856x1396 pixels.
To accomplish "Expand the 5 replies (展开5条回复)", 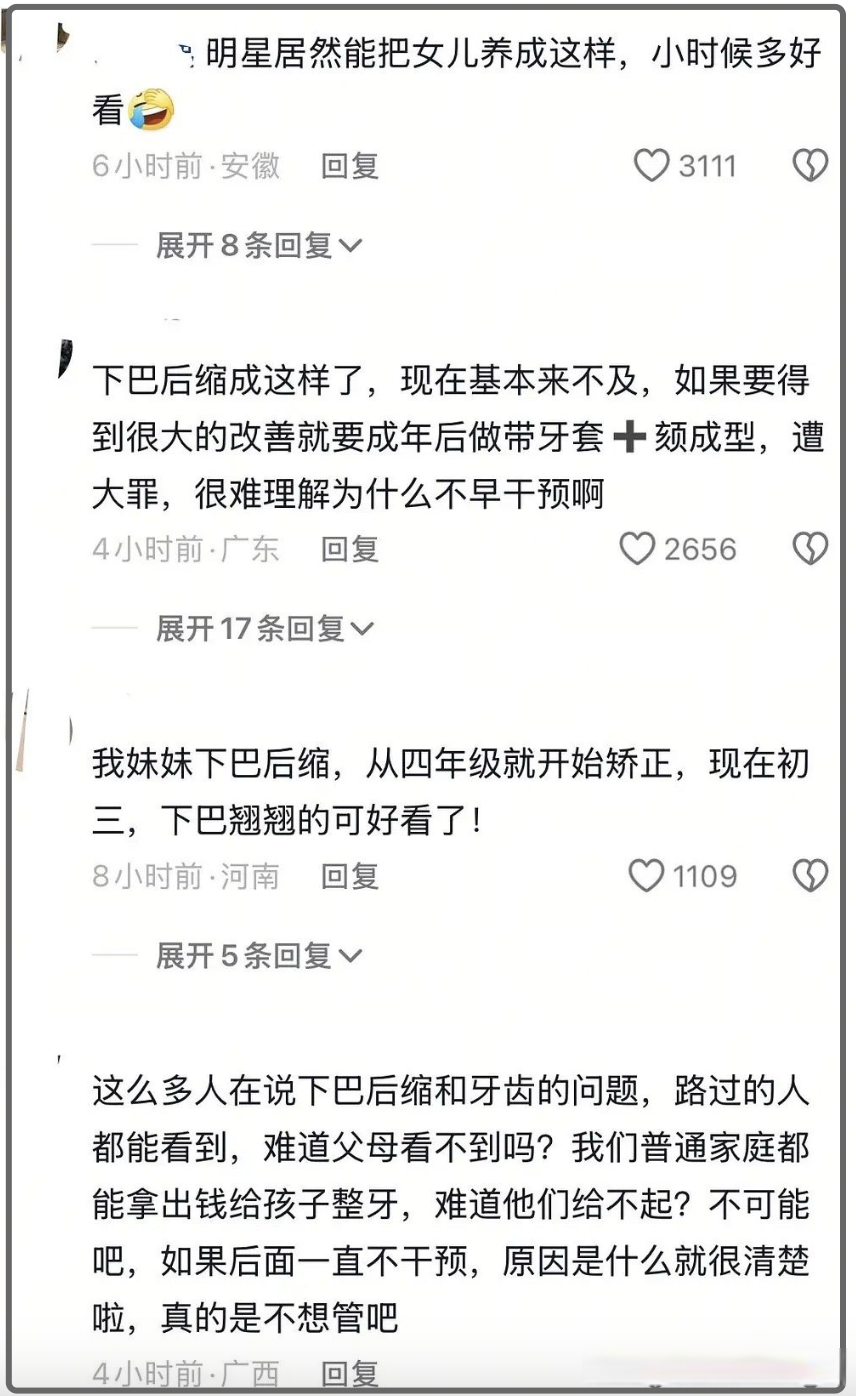I will tap(259, 956).
